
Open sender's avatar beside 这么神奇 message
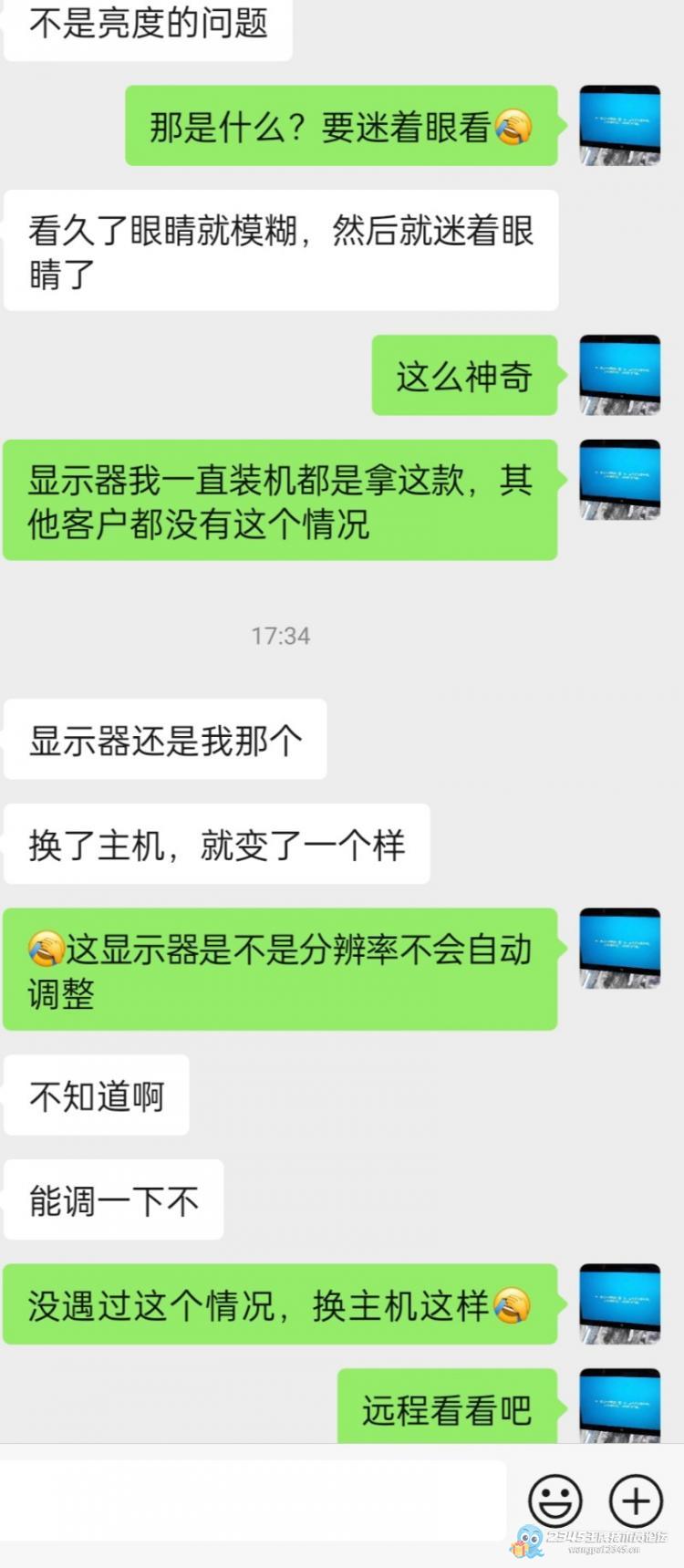(x=620, y=375)
